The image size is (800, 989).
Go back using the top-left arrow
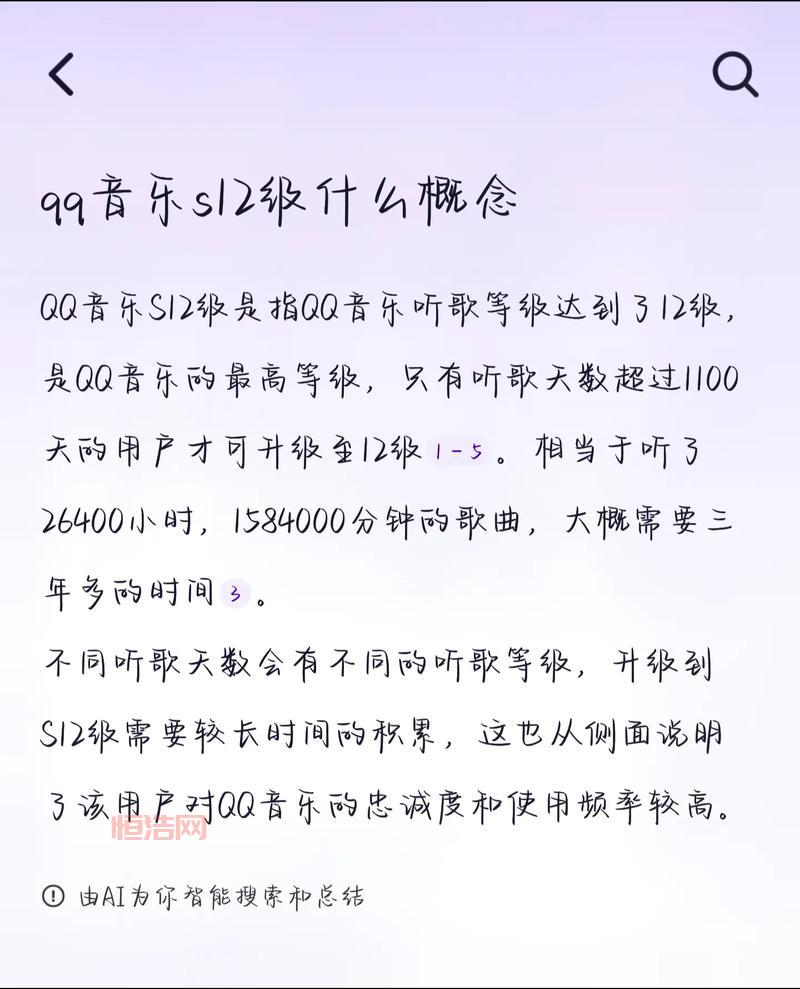click(62, 74)
